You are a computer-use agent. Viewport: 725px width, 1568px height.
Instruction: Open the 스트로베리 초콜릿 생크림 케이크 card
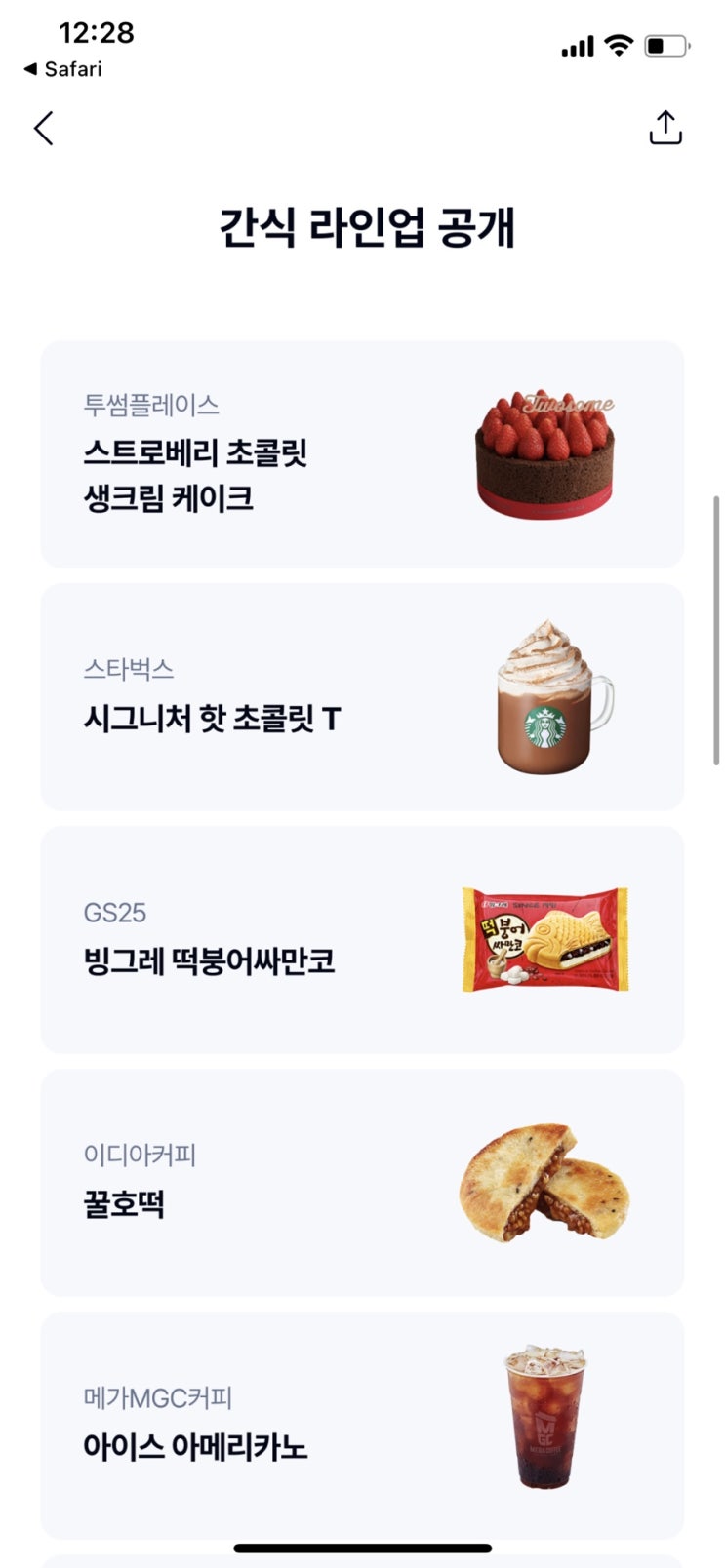(361, 454)
